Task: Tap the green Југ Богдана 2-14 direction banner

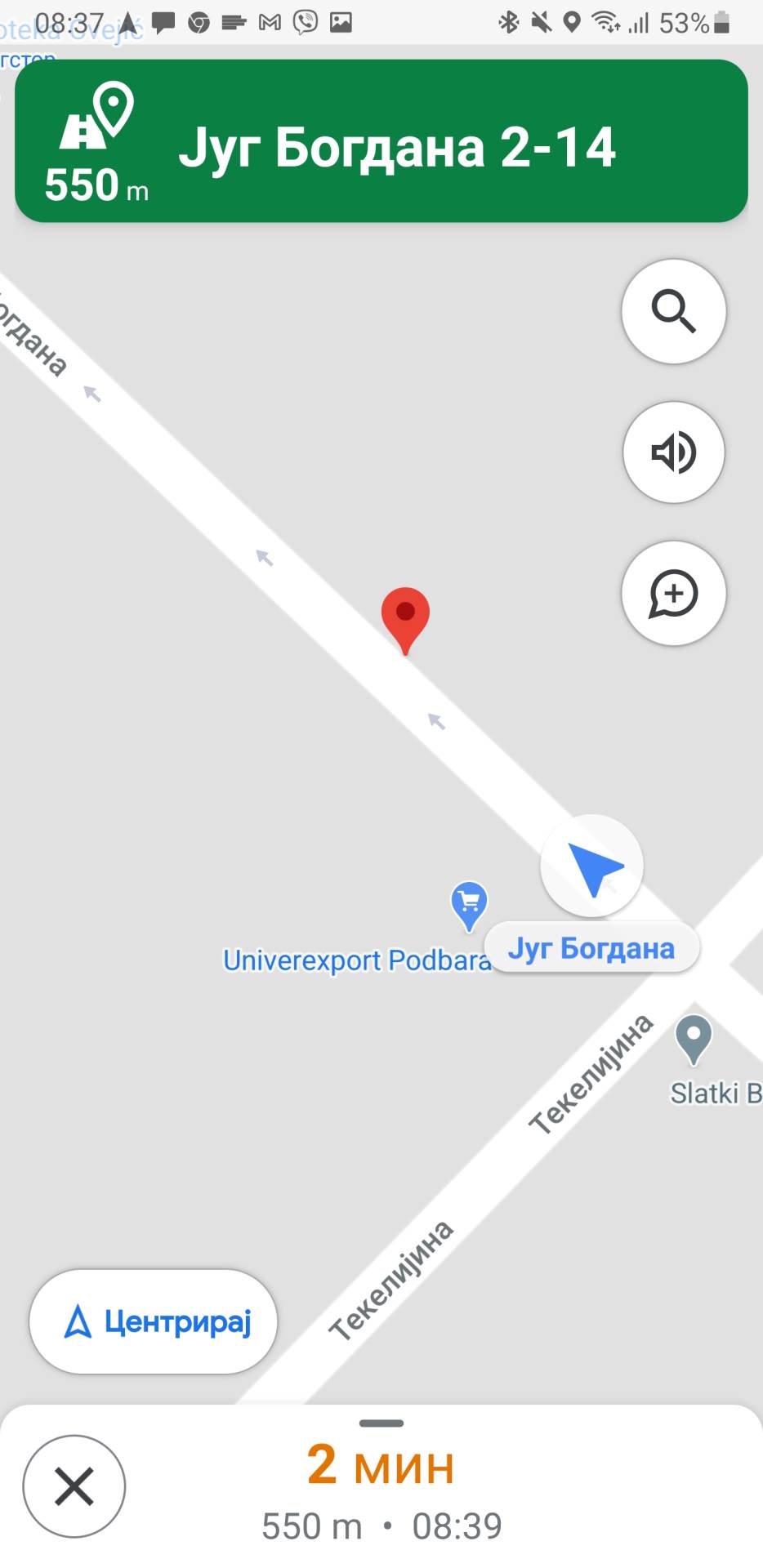Action: [x=381, y=141]
